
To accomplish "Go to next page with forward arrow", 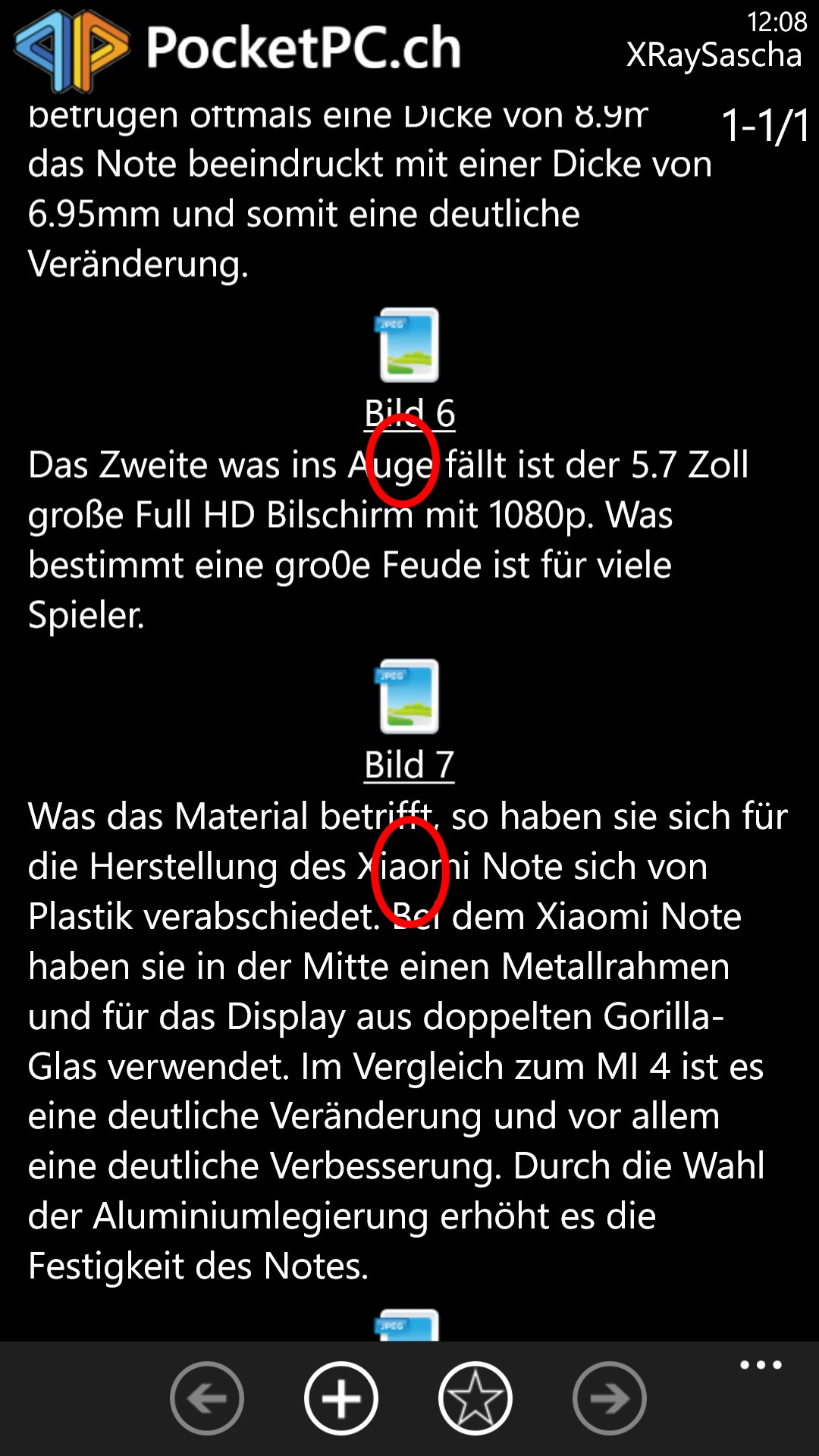I will 610,1398.
